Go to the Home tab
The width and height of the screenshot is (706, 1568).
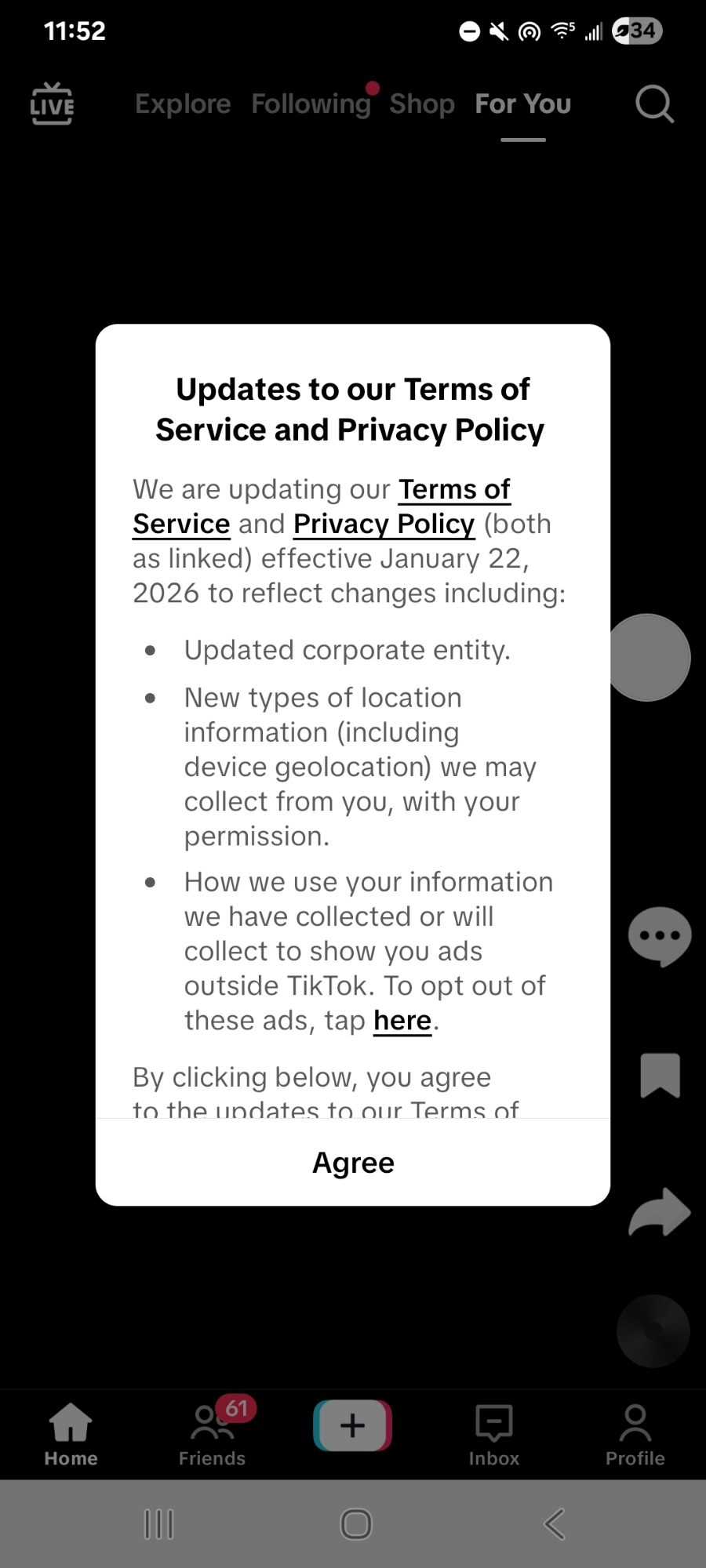coord(71,1434)
